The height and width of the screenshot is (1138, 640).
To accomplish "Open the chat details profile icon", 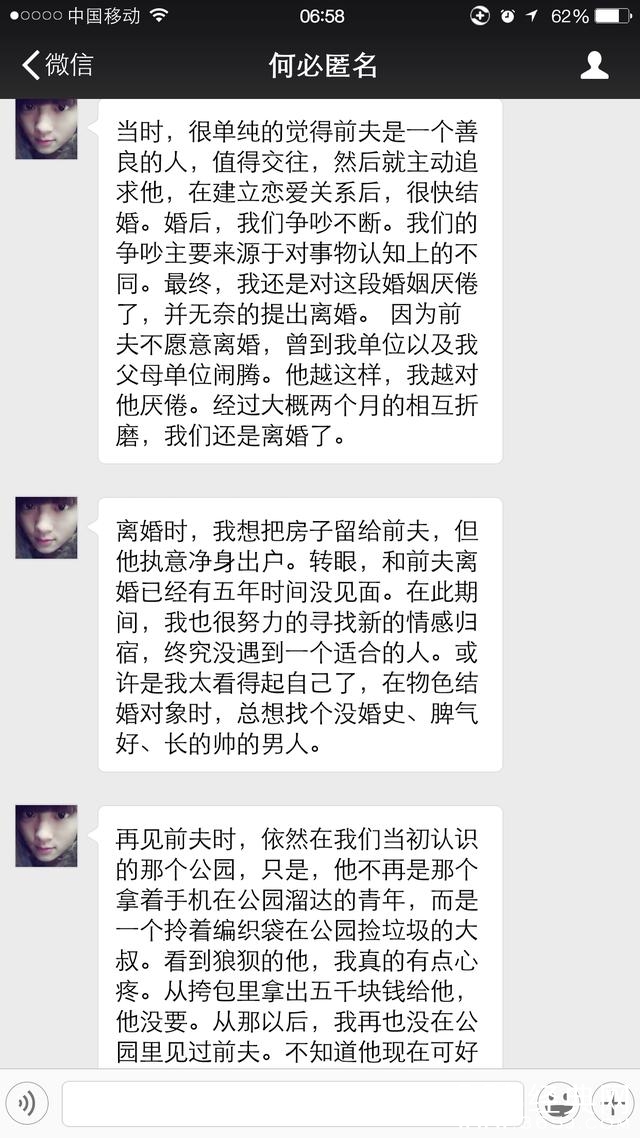I will pos(594,66).
